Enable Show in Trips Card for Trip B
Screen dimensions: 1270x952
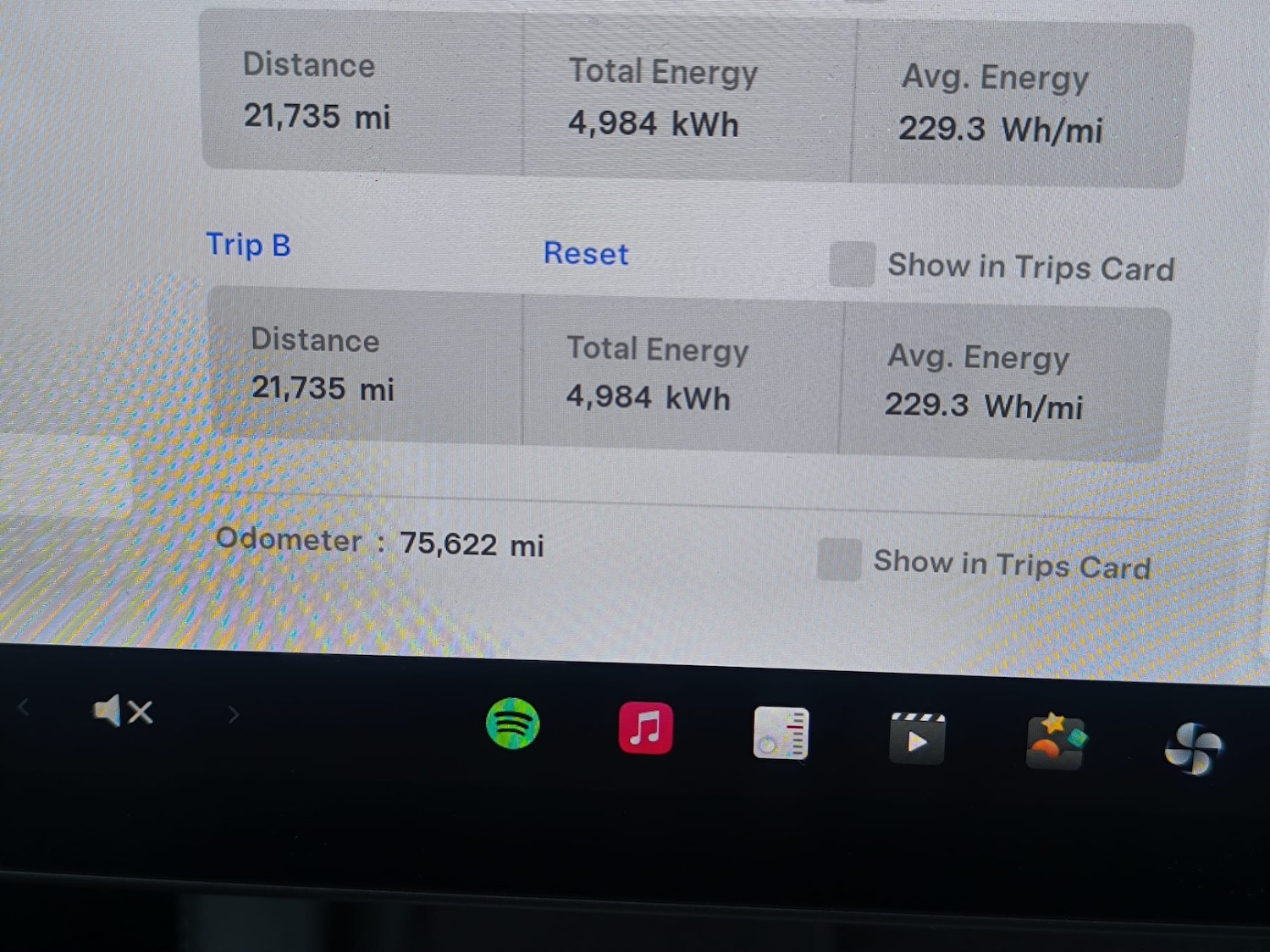pyautogui.click(x=852, y=264)
